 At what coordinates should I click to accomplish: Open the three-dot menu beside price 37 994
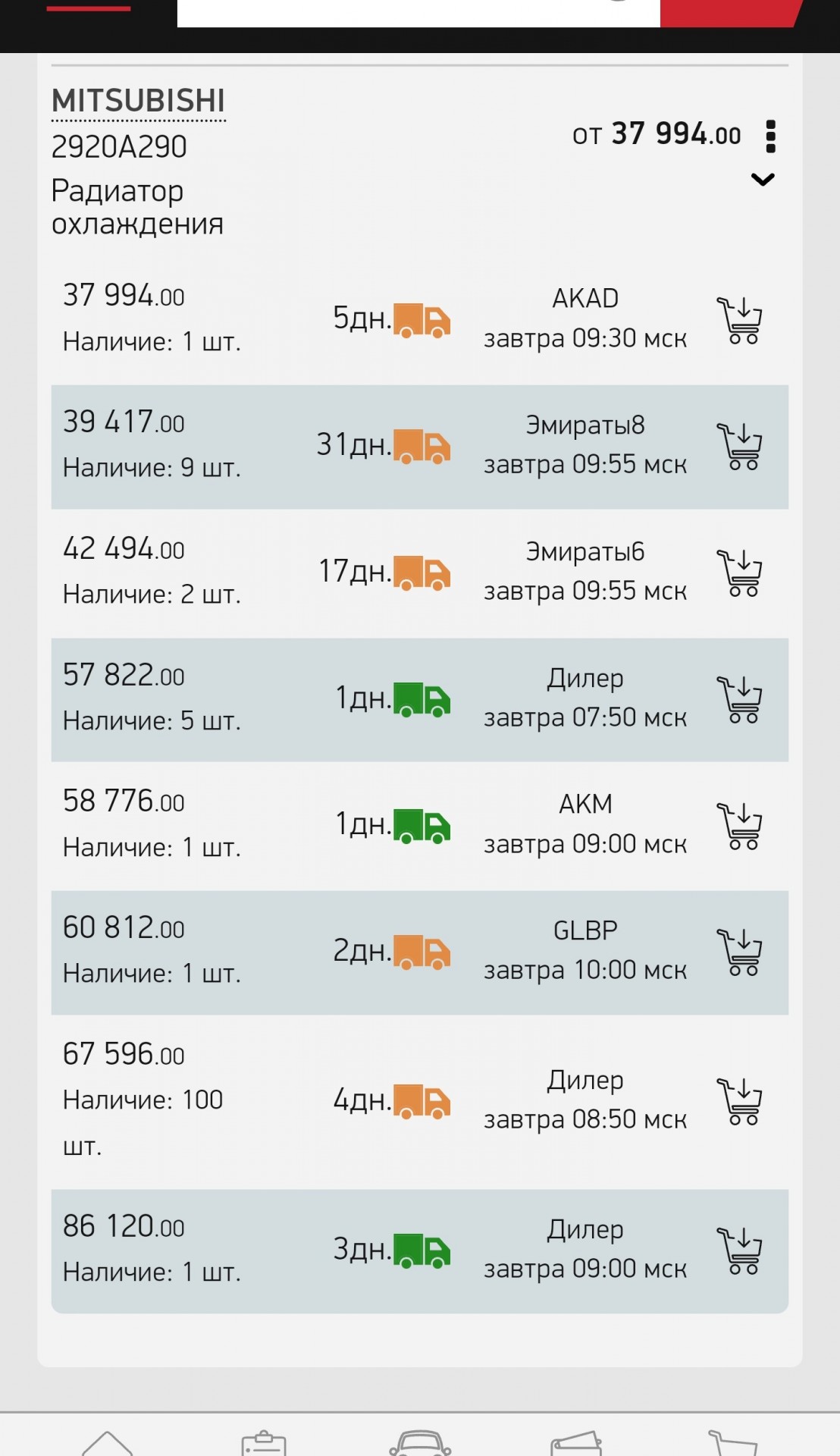(x=771, y=136)
